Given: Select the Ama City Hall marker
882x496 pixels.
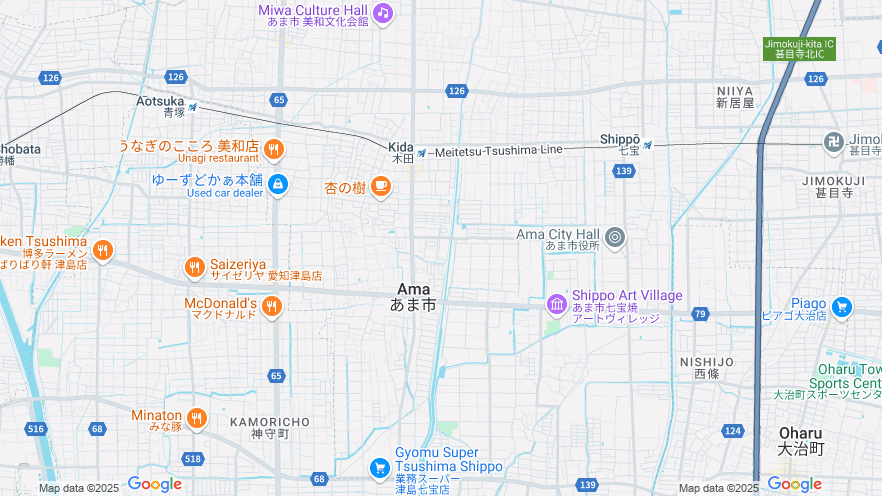Looking at the screenshot, I should pos(615,237).
